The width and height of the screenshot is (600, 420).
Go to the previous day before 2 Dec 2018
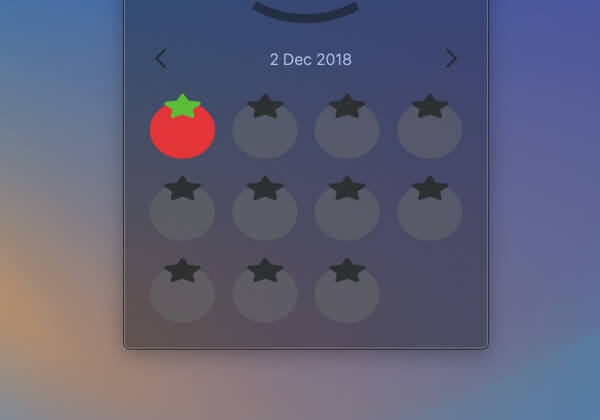pyautogui.click(x=161, y=59)
